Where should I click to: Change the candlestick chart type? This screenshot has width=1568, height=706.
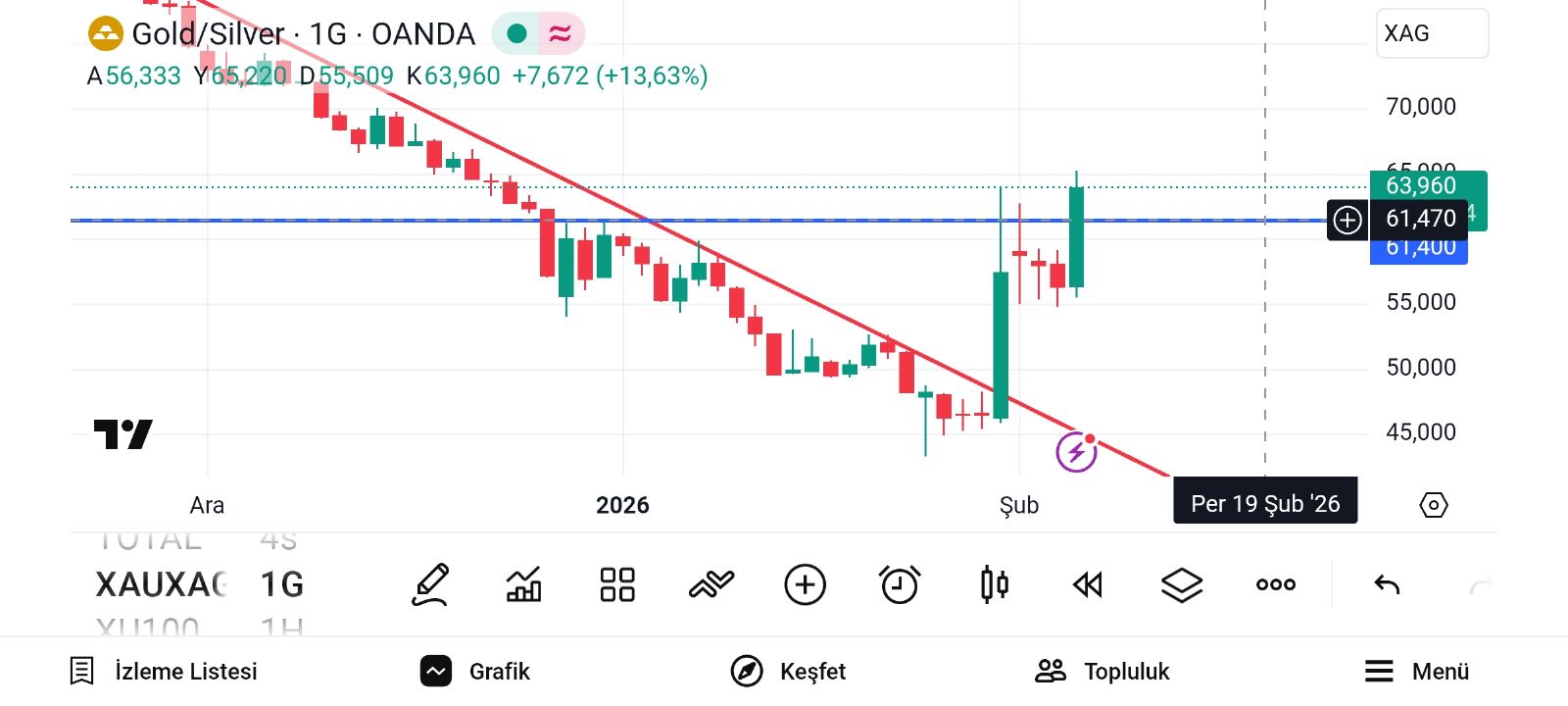994,585
